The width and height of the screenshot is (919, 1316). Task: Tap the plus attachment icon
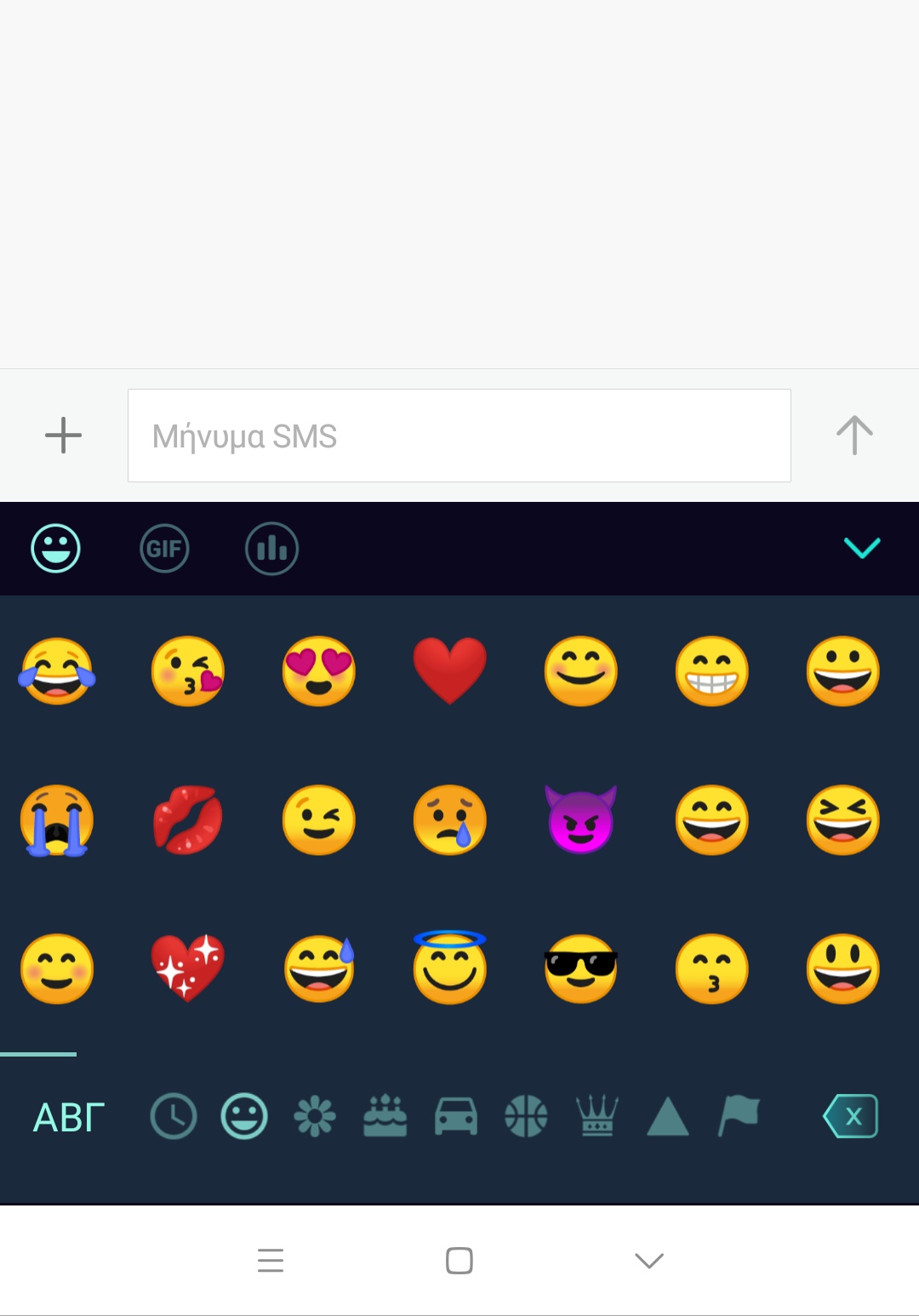click(63, 436)
